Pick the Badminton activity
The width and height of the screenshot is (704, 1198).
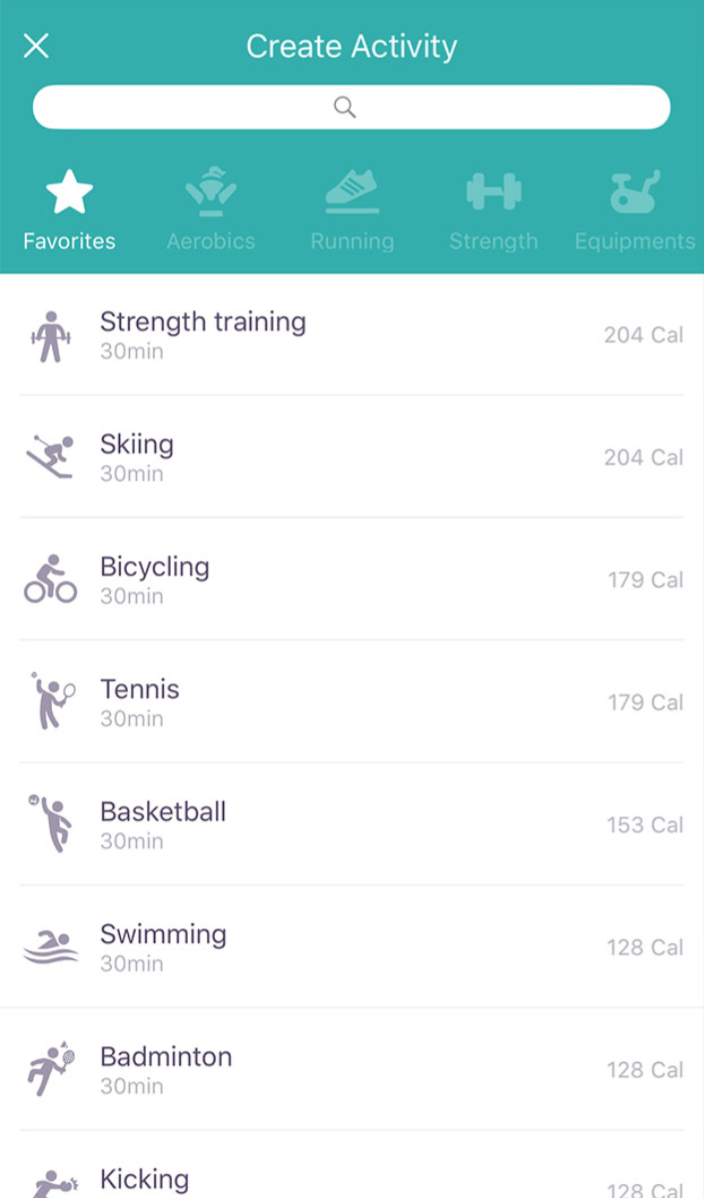pos(351,1070)
